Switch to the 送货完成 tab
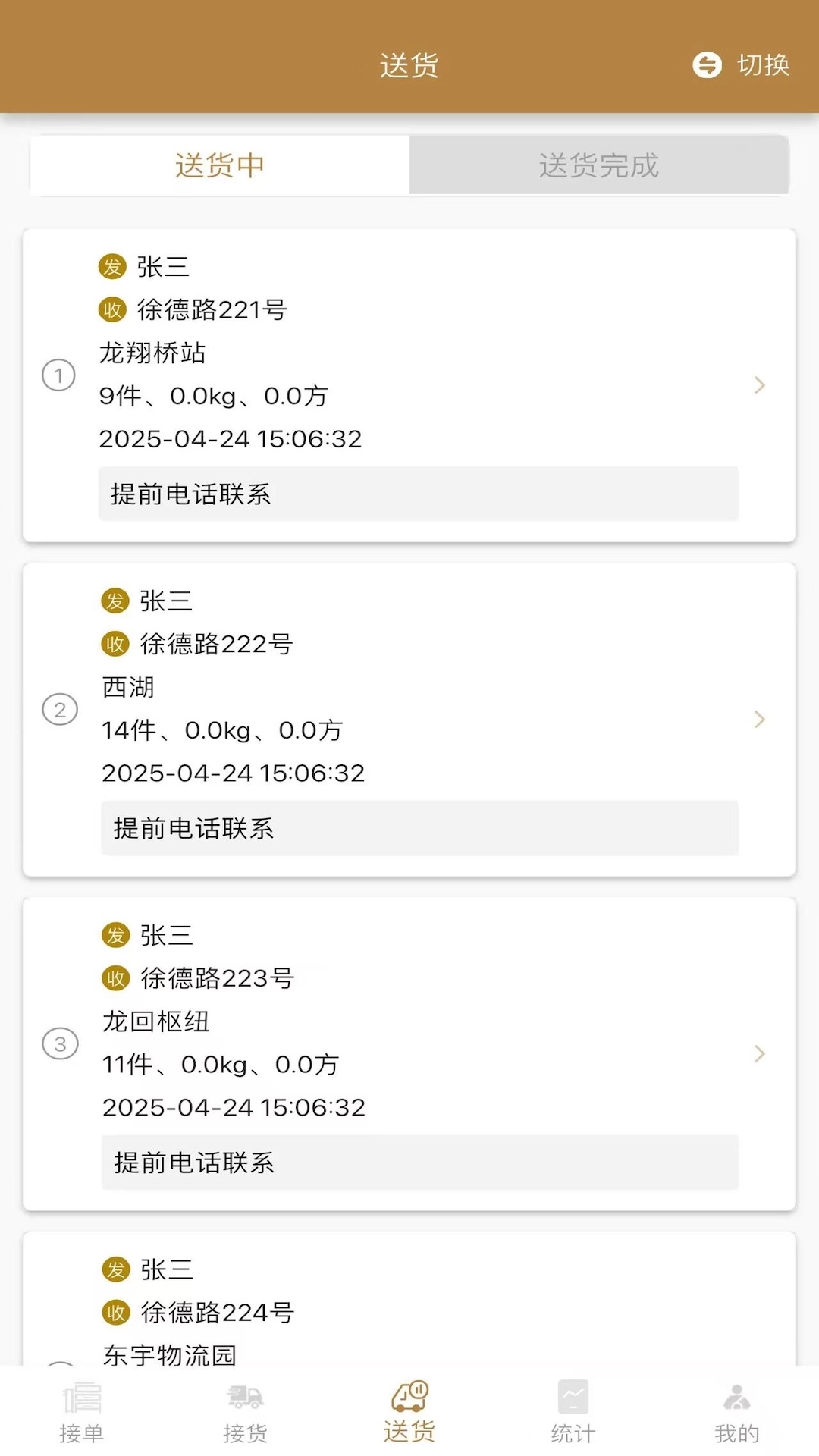 point(599,166)
